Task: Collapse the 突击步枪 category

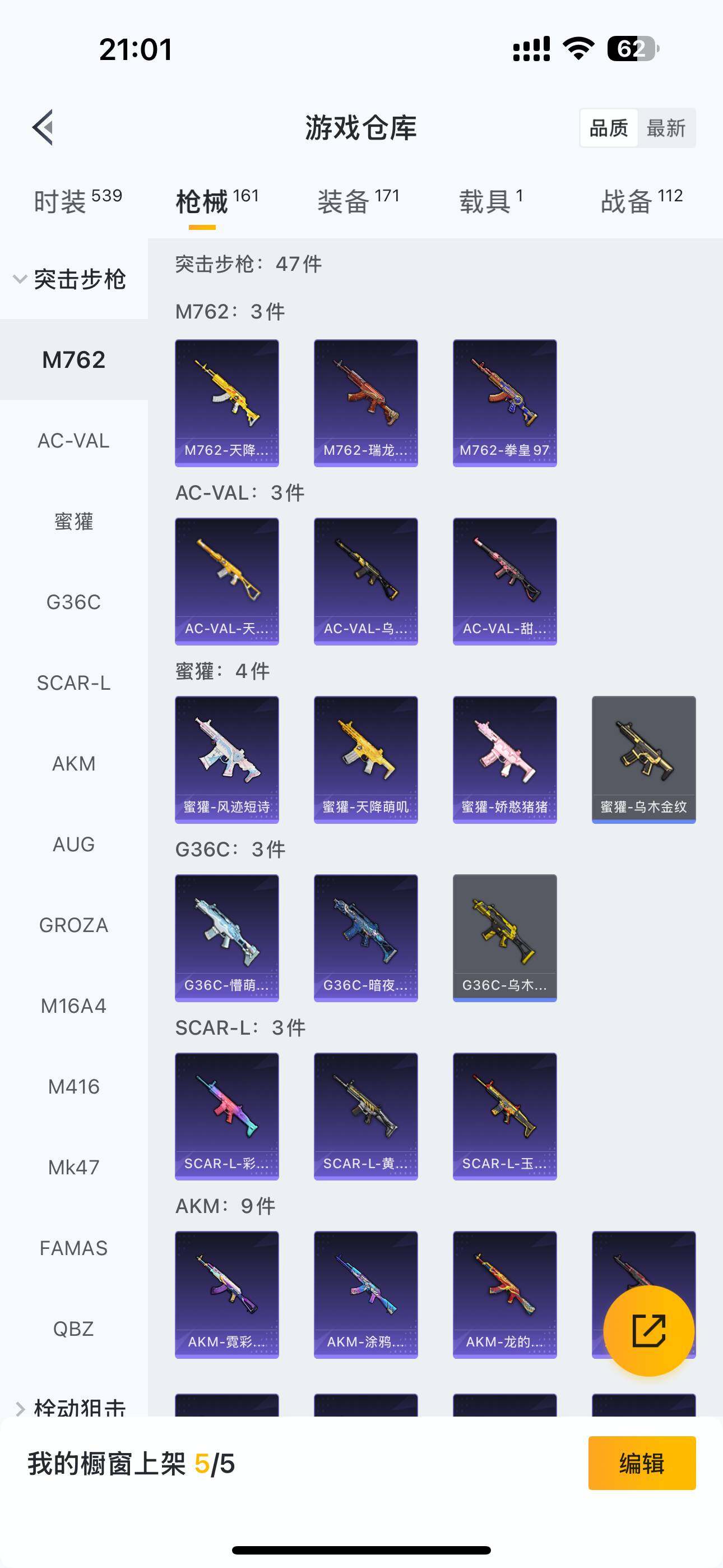Action: coord(70,279)
